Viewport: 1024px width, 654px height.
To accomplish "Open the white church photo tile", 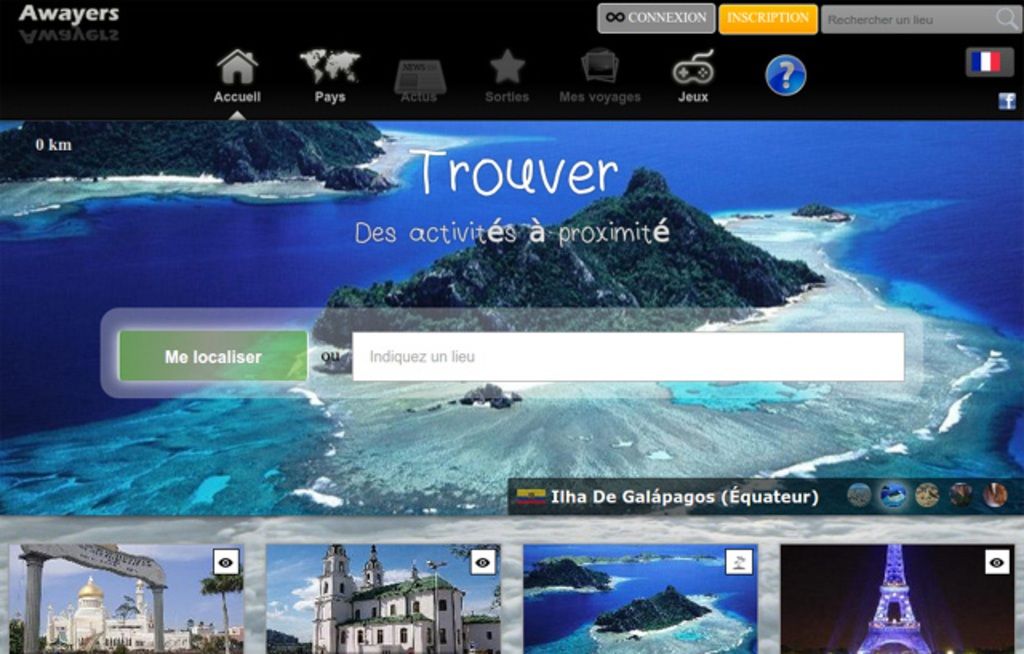I will [383, 599].
